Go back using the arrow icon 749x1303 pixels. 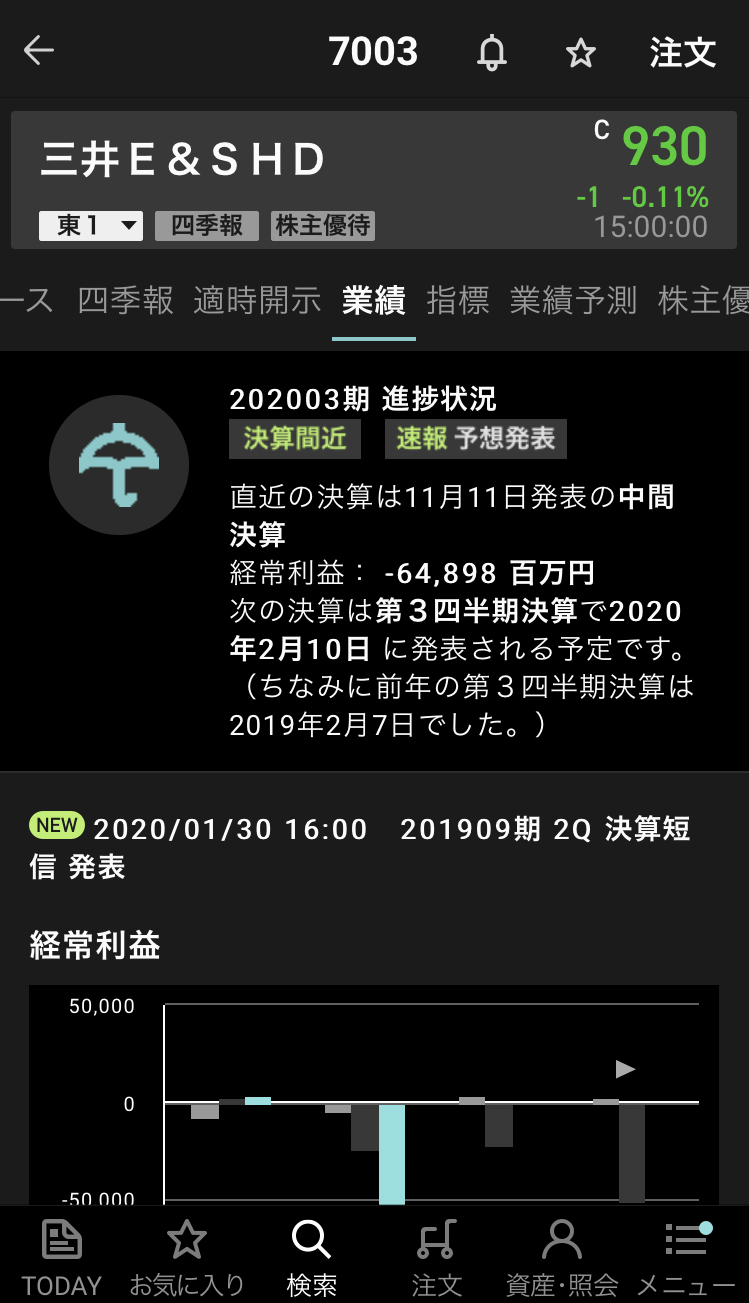click(x=39, y=51)
